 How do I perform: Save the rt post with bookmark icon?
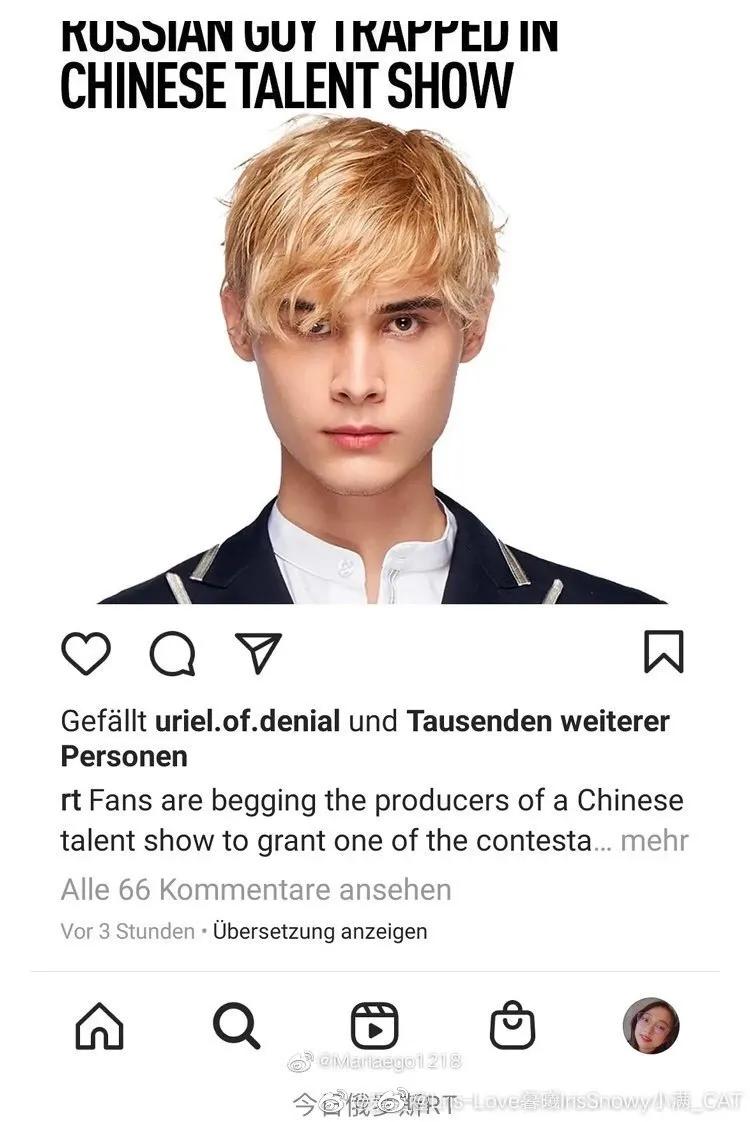click(x=663, y=652)
